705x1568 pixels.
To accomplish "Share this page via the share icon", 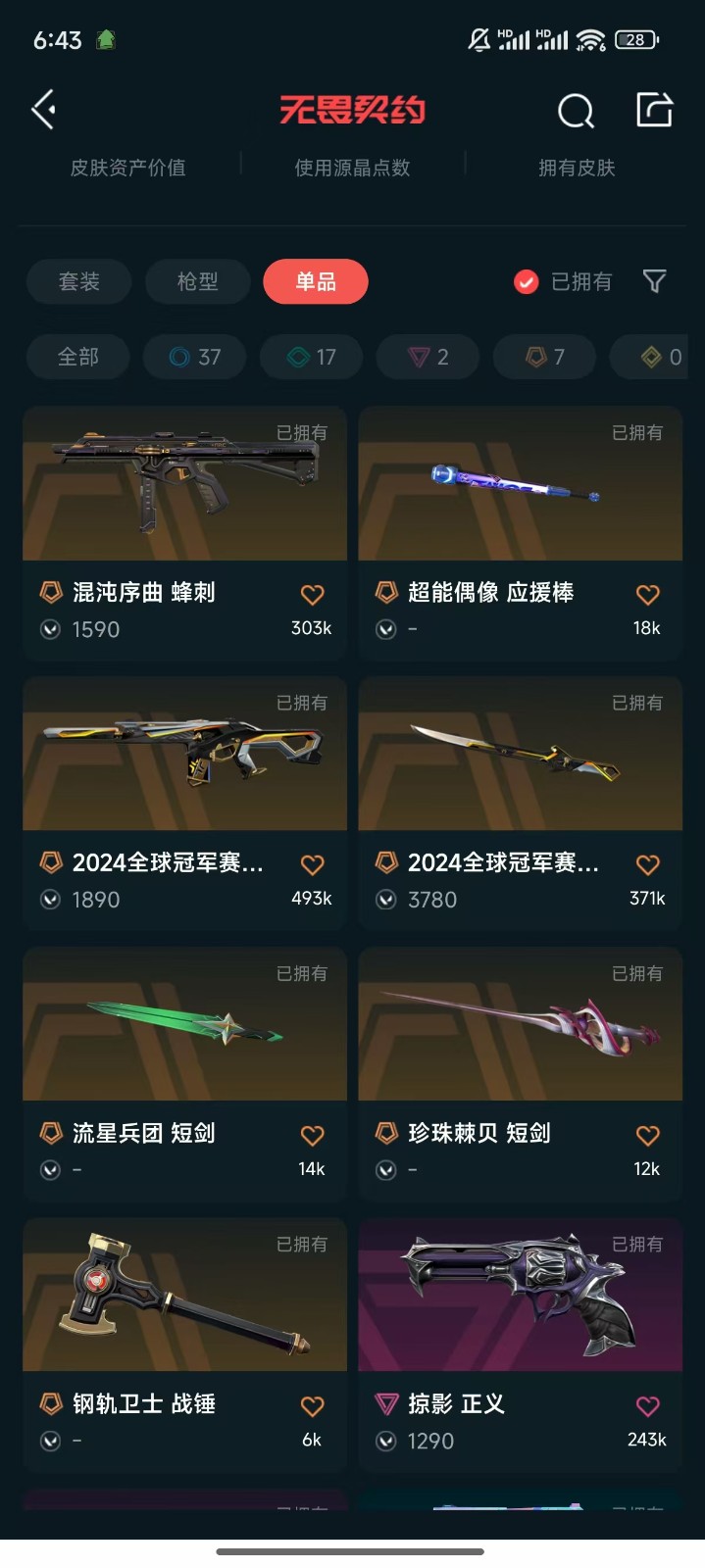I will point(654,110).
